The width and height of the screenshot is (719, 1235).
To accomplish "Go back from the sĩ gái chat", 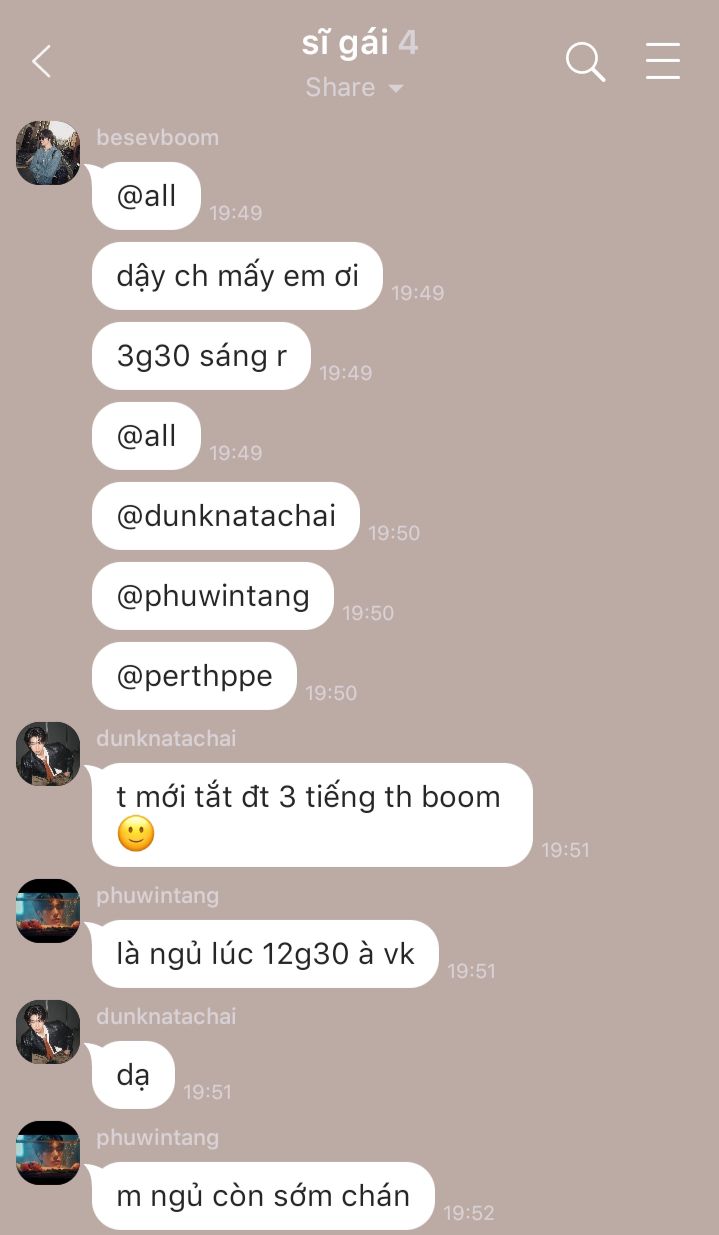I will pyautogui.click(x=42, y=62).
